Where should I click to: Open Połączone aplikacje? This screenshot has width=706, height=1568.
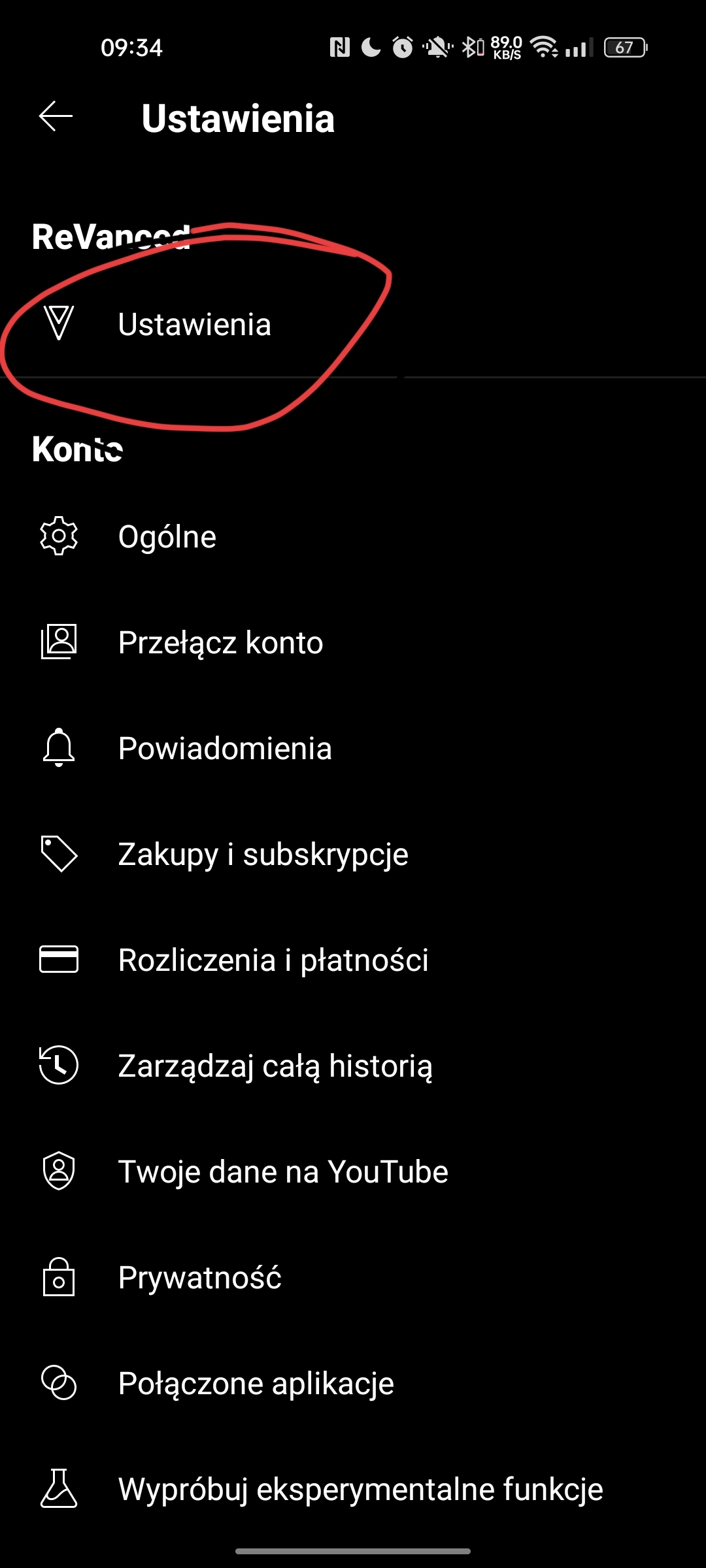pos(256,1384)
